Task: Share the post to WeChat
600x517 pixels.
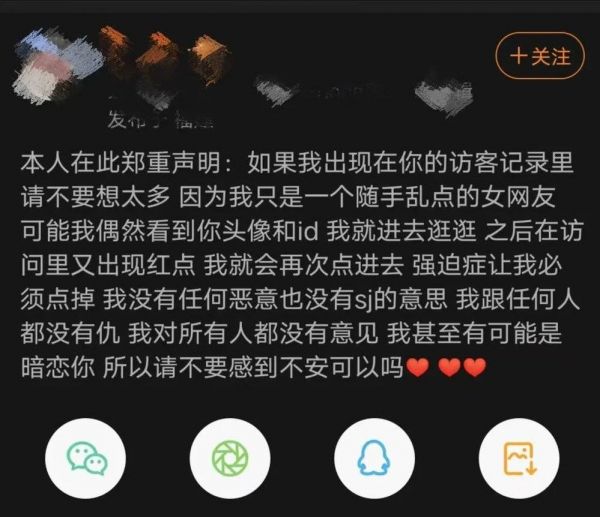Action: [87, 458]
